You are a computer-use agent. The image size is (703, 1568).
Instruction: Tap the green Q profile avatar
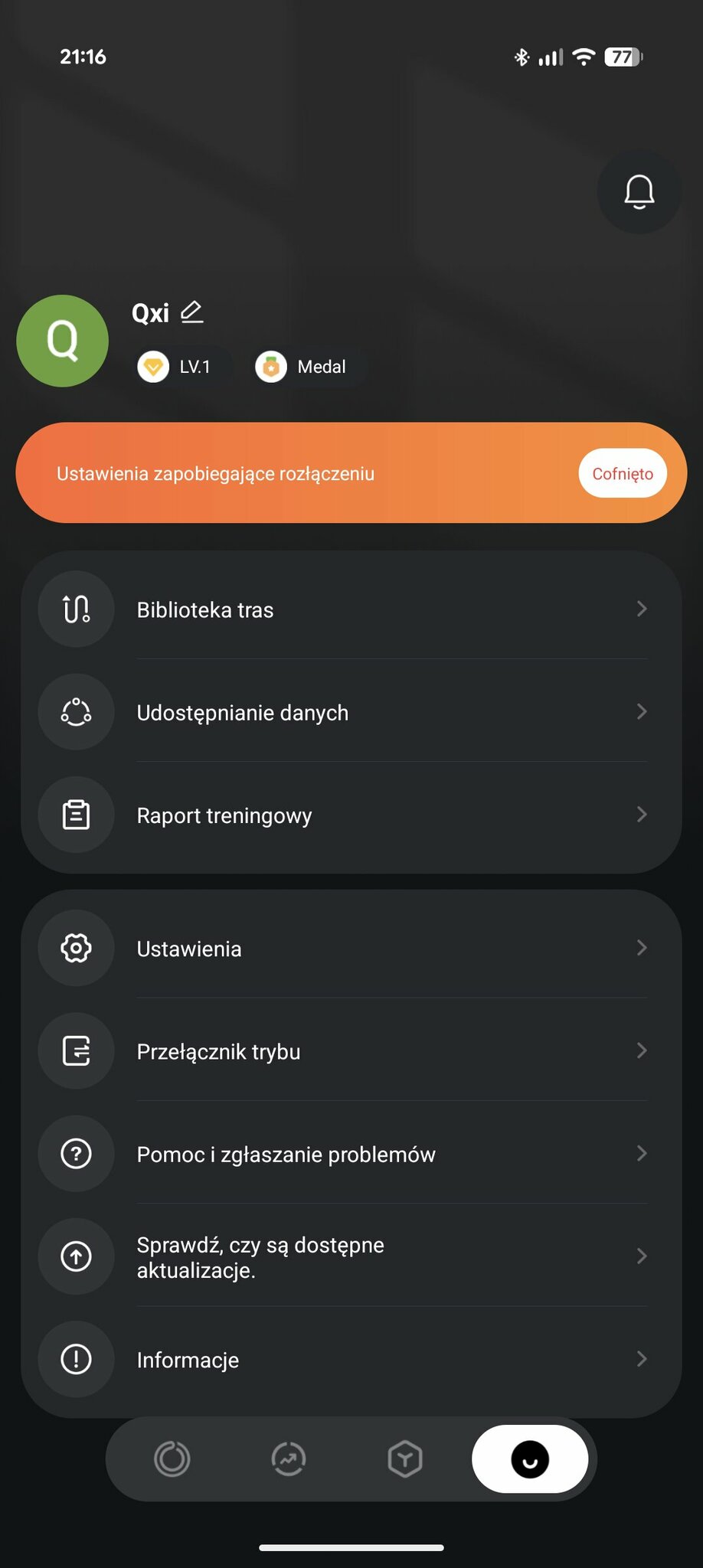tap(63, 341)
